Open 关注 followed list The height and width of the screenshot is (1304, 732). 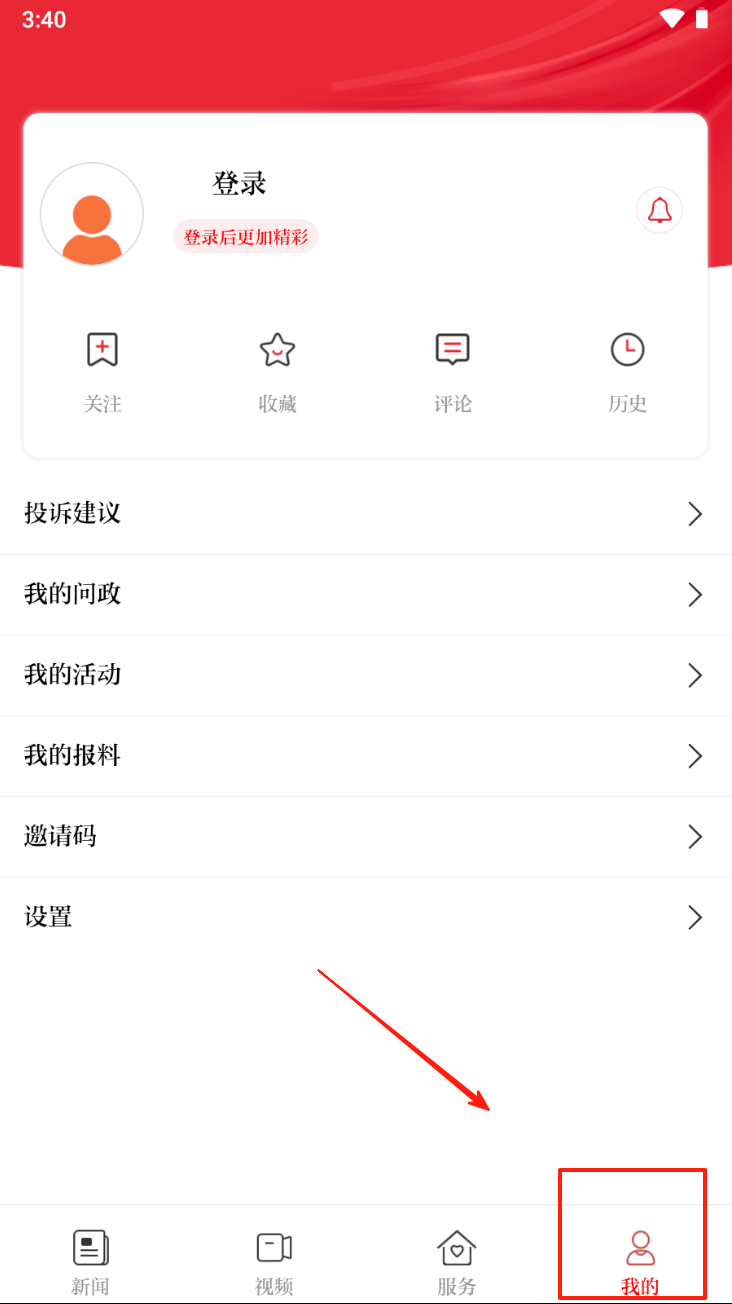click(102, 372)
